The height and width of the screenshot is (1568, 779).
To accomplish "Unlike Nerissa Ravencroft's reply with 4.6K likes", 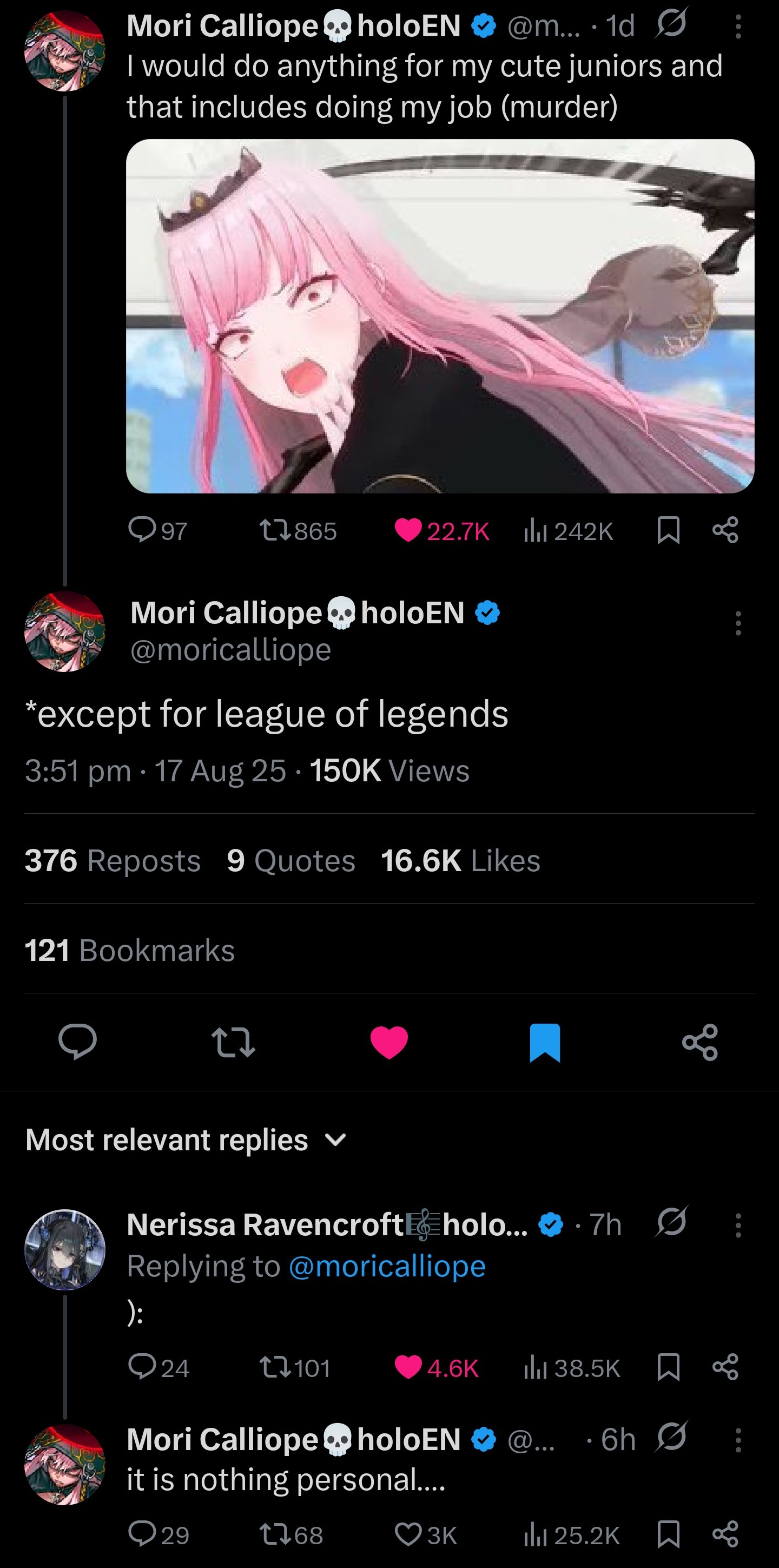I will (408, 1367).
